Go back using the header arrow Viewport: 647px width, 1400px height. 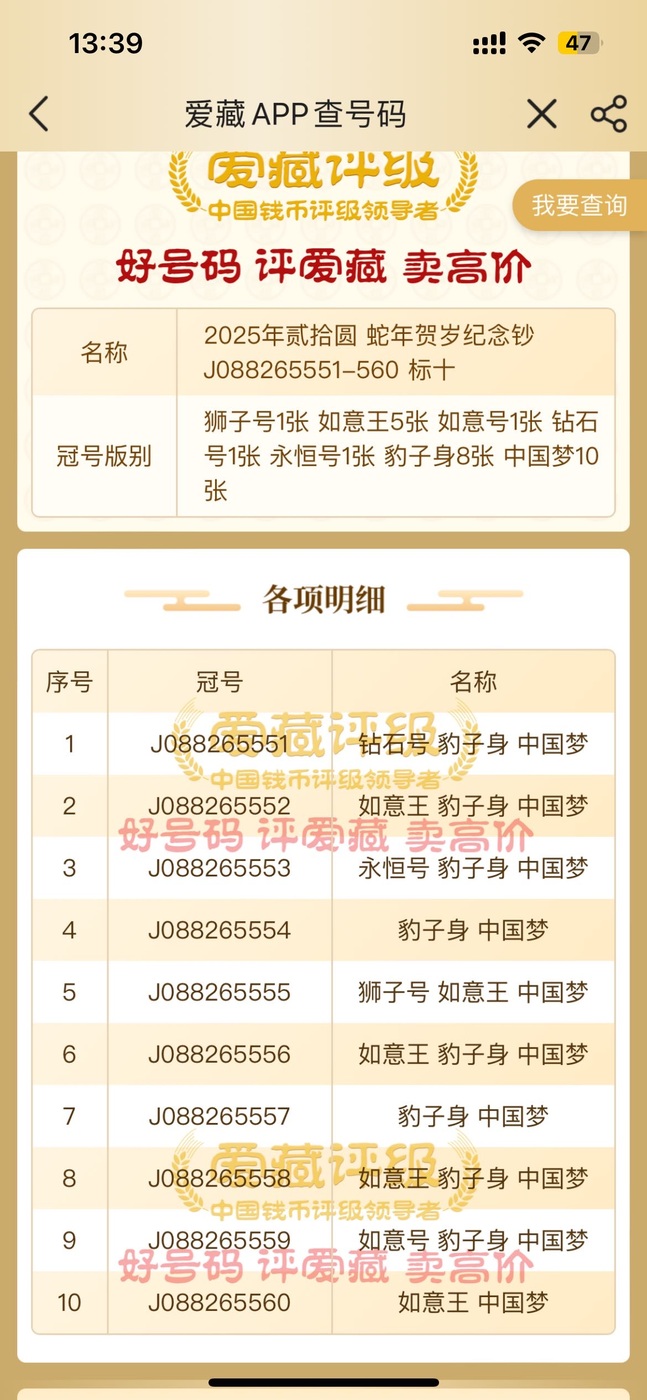click(38, 114)
